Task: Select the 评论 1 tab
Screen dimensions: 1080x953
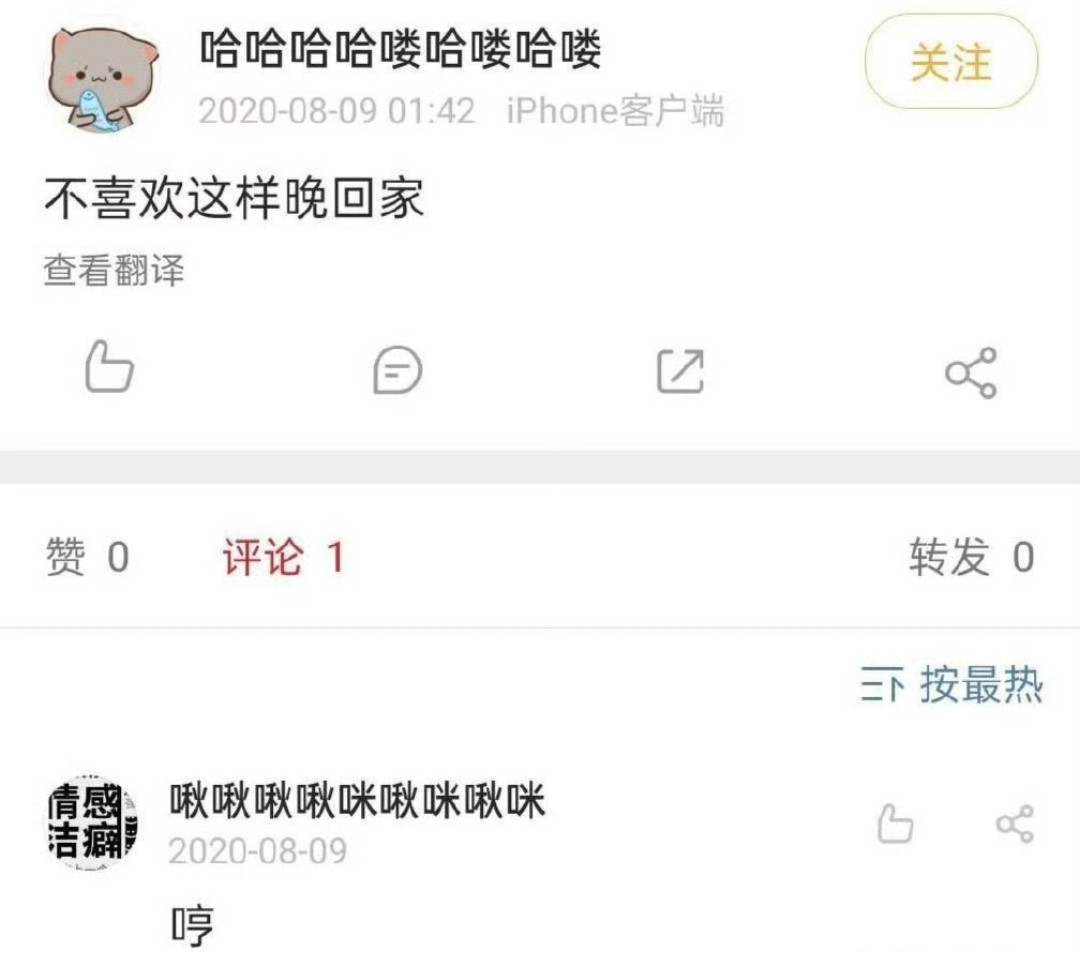Action: [x=284, y=556]
